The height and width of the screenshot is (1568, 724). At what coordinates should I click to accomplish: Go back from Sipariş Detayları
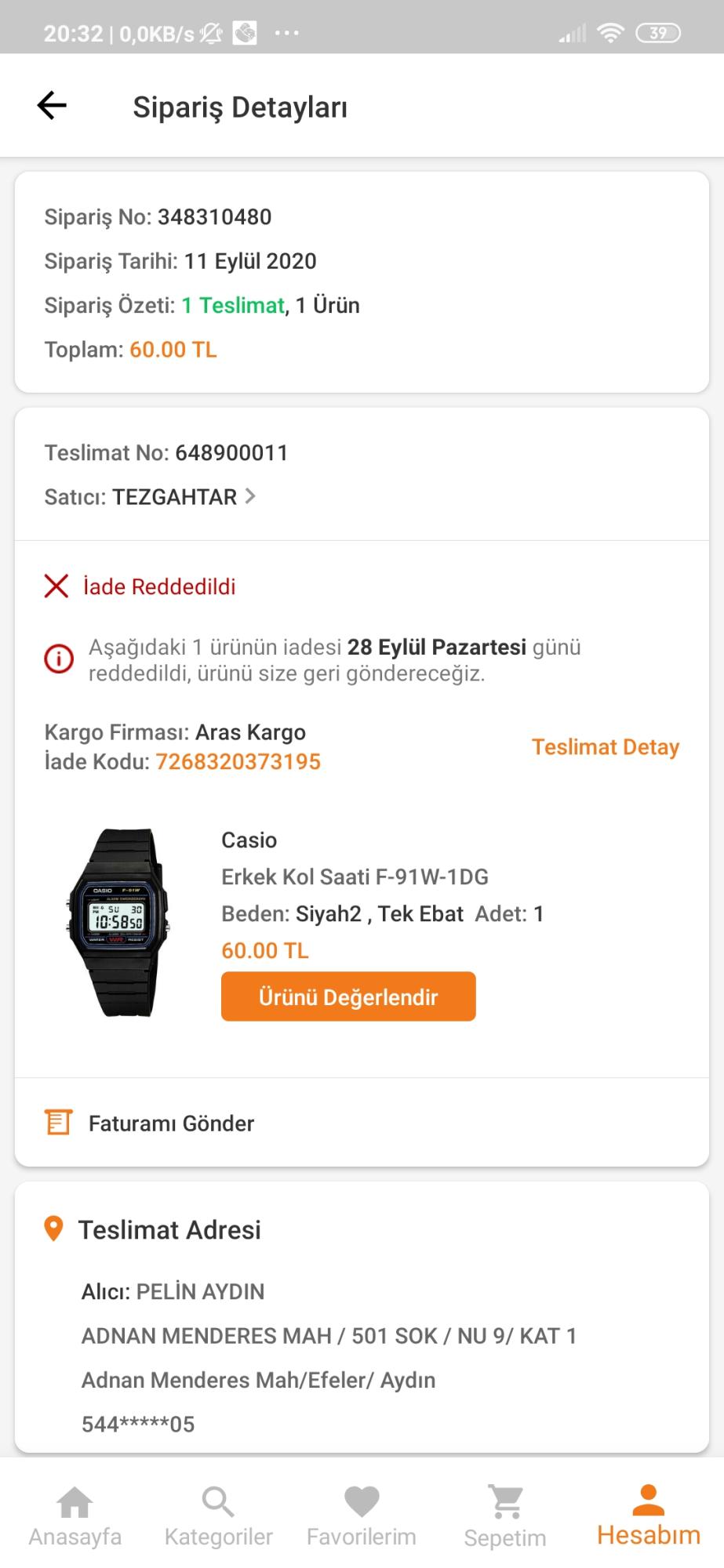[x=52, y=106]
